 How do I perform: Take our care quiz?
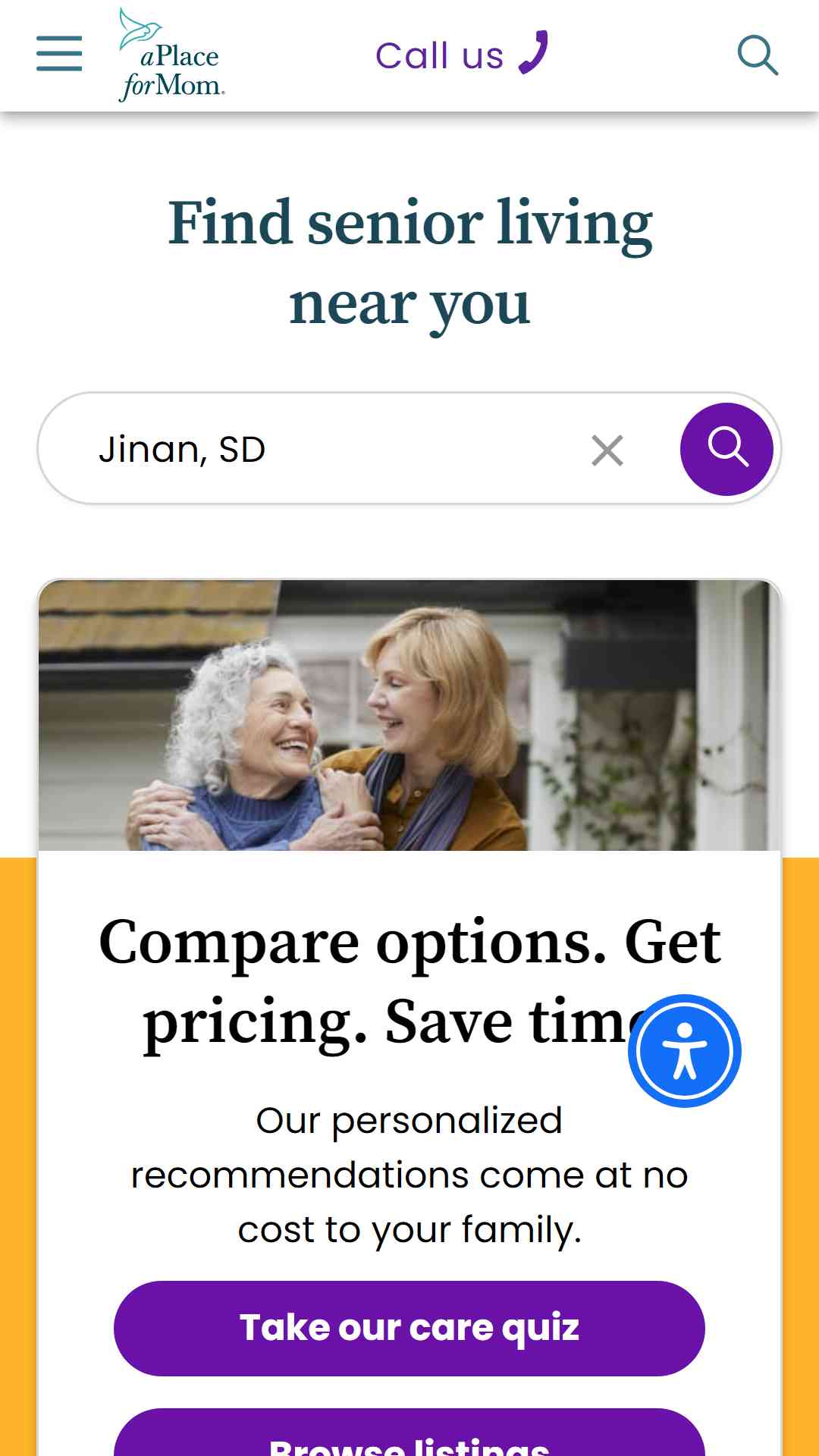409,1329
